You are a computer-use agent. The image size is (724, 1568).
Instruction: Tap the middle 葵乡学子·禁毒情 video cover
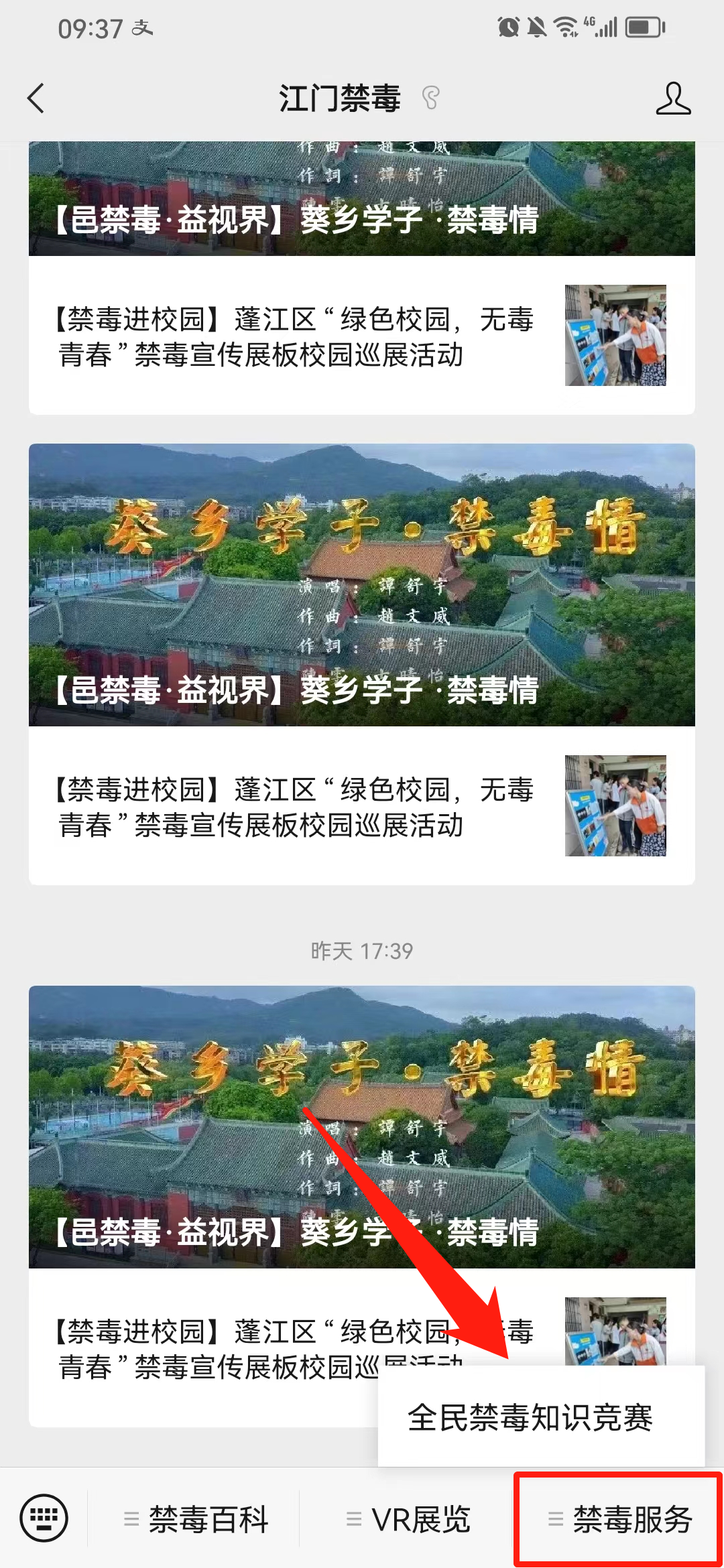tap(362, 583)
